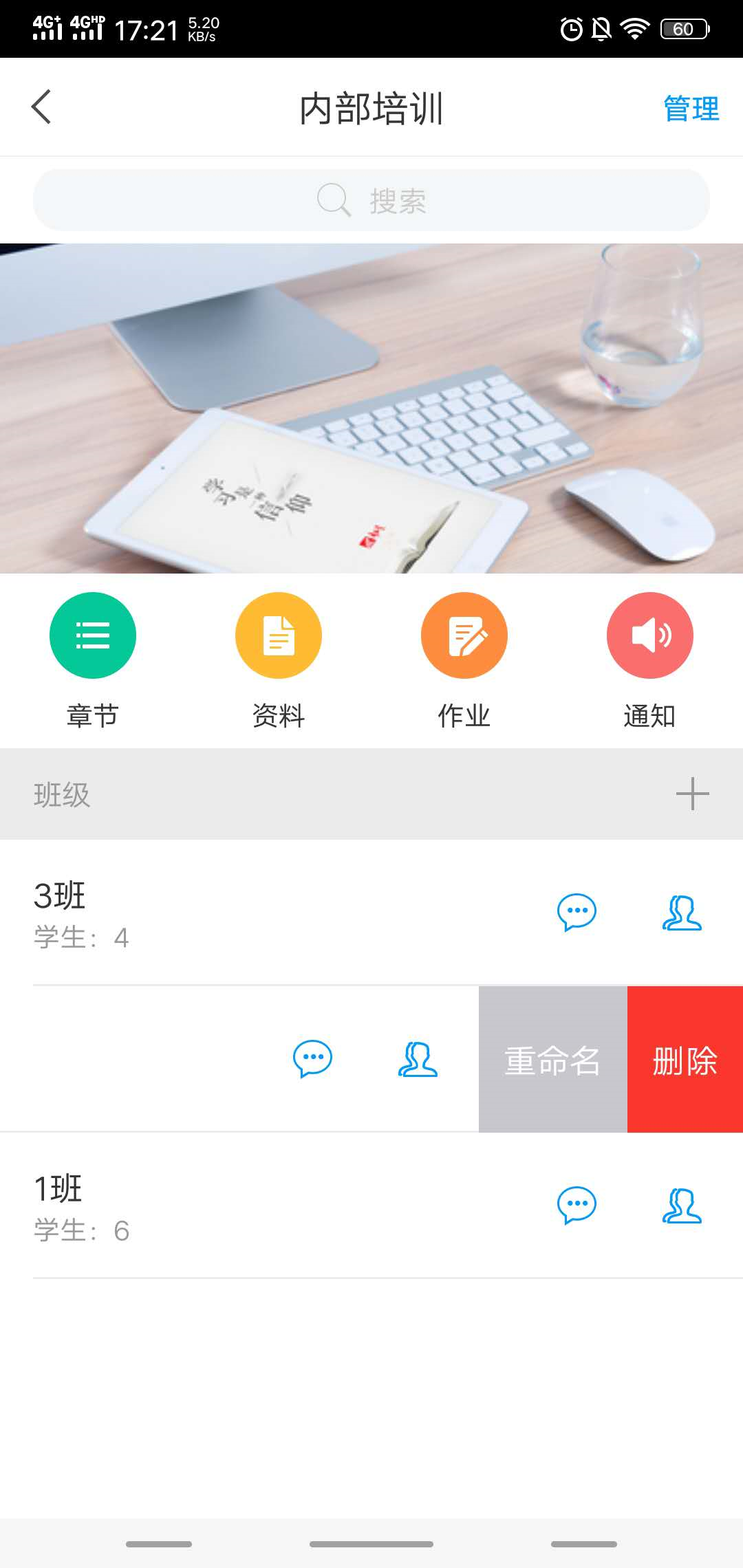The height and width of the screenshot is (1568, 743).
Task: Tap 删除 to delete the swiped class
Action: (x=685, y=1060)
